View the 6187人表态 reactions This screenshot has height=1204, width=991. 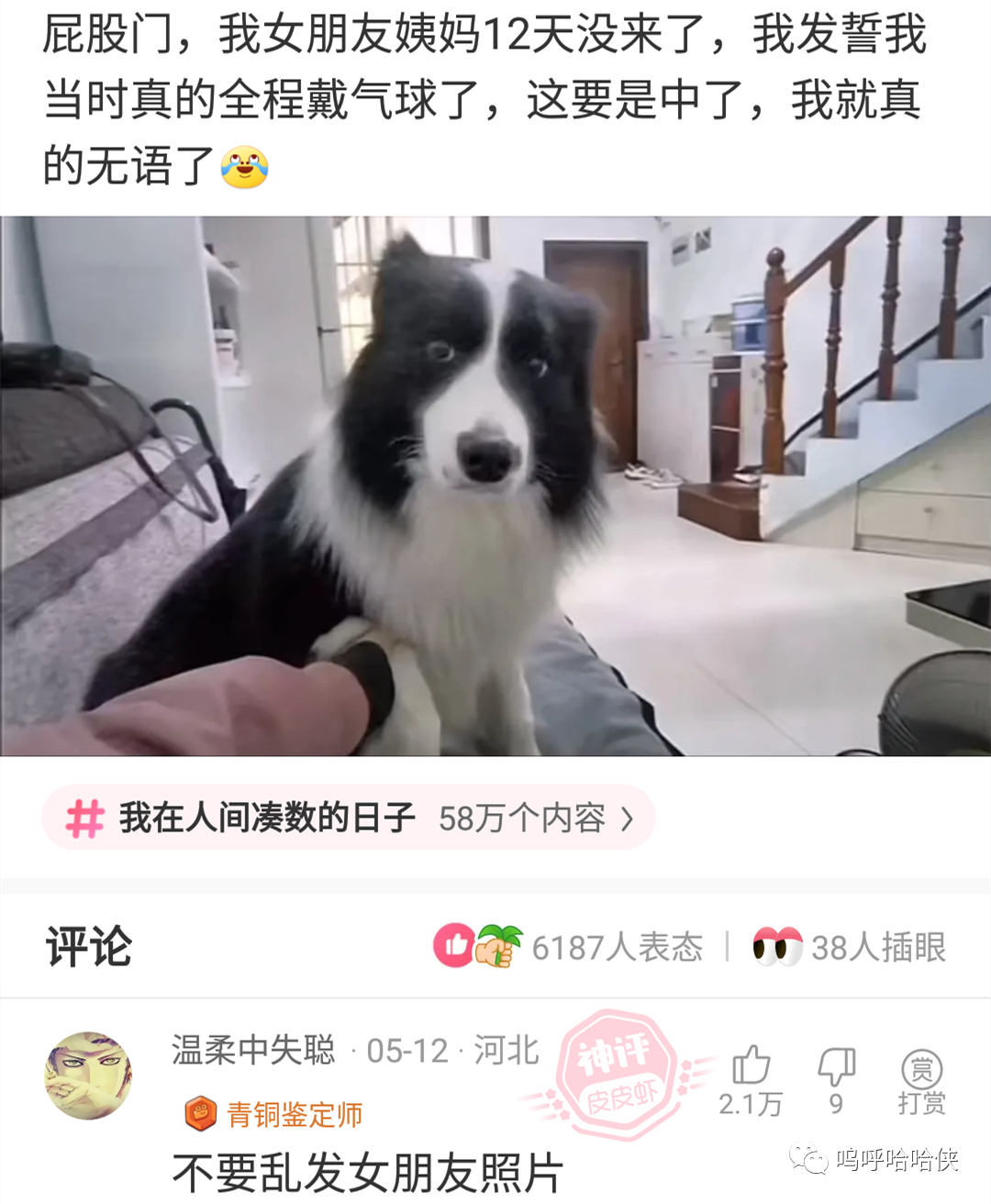569,947
